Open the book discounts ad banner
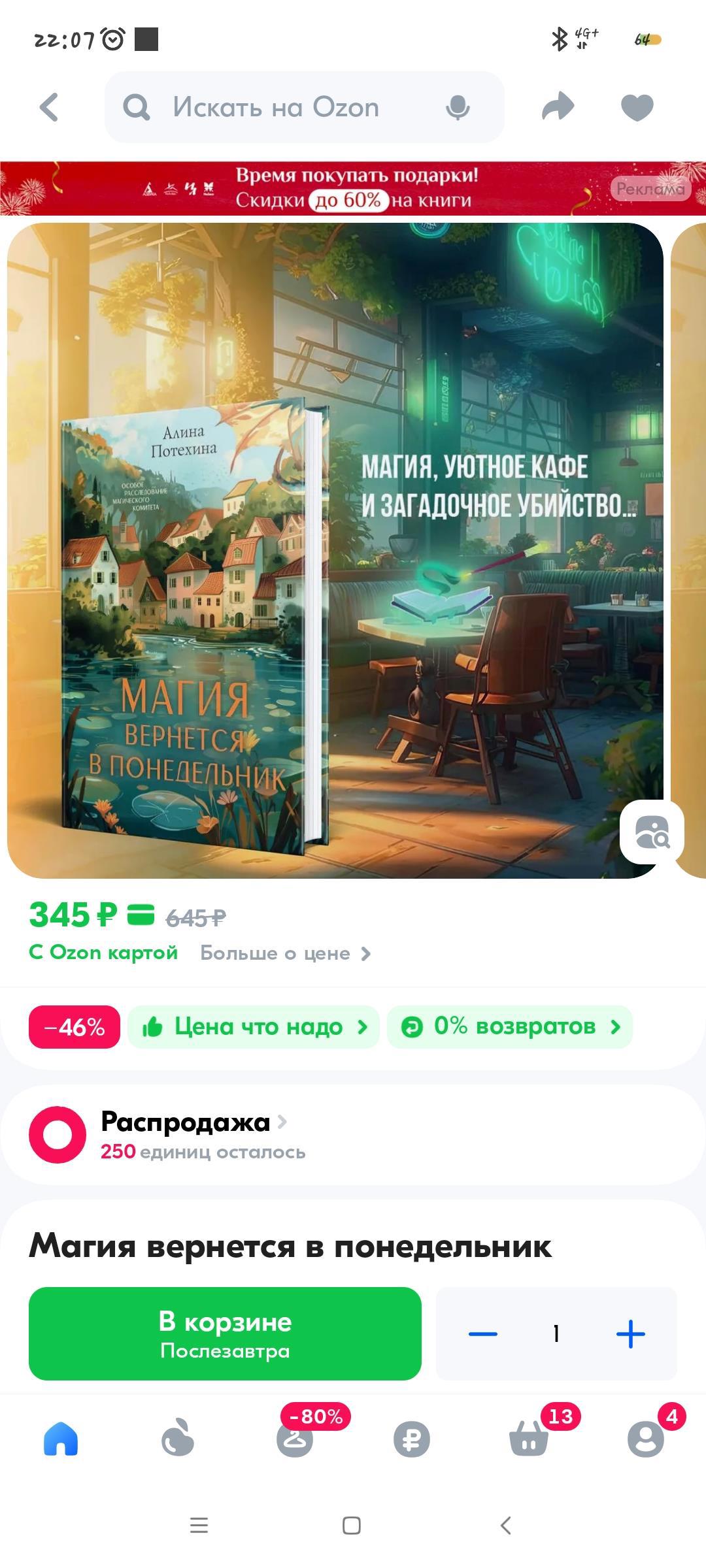This screenshot has width=706, height=1568. (x=353, y=188)
